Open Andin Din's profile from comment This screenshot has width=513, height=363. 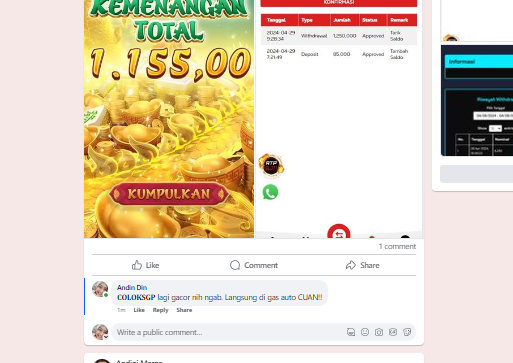point(132,287)
